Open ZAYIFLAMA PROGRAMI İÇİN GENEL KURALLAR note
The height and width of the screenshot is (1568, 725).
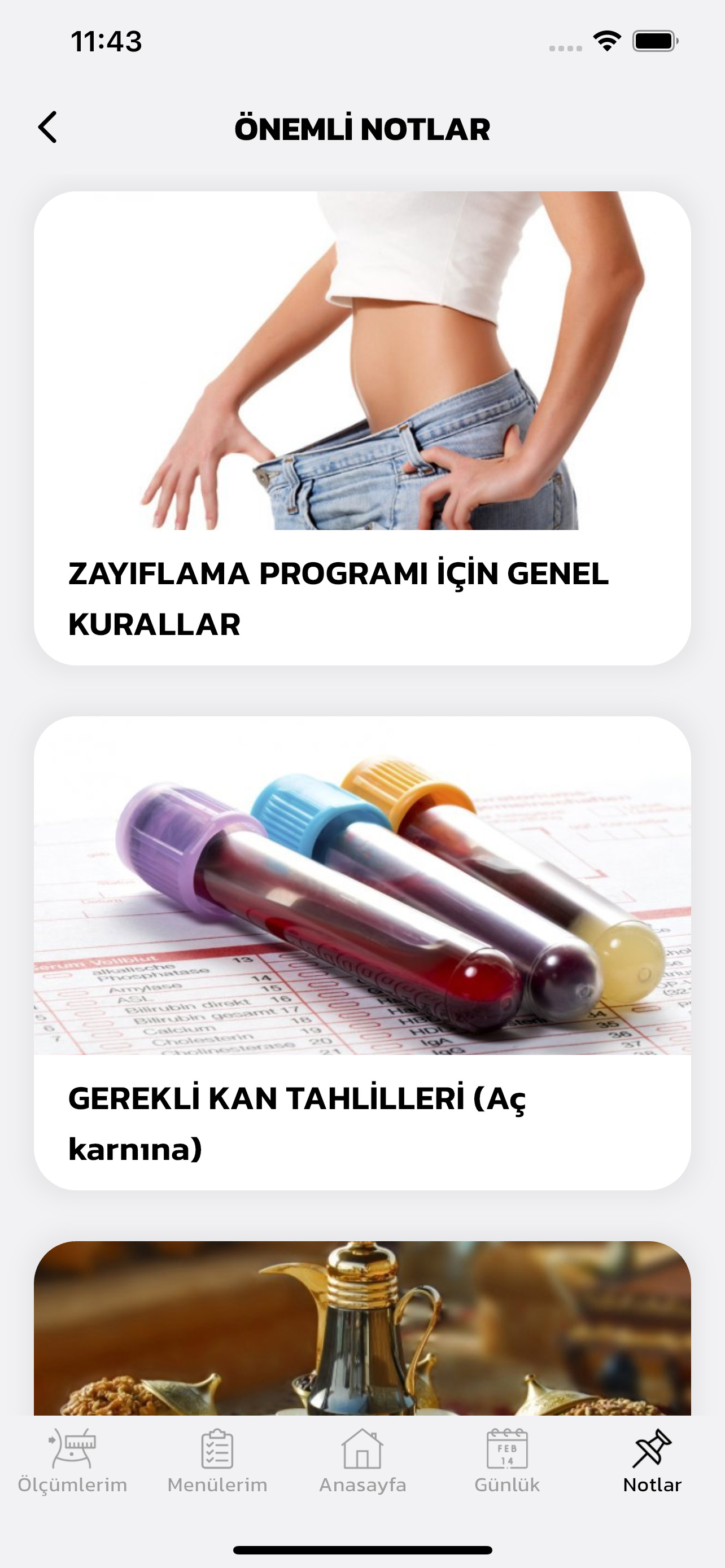(x=362, y=428)
